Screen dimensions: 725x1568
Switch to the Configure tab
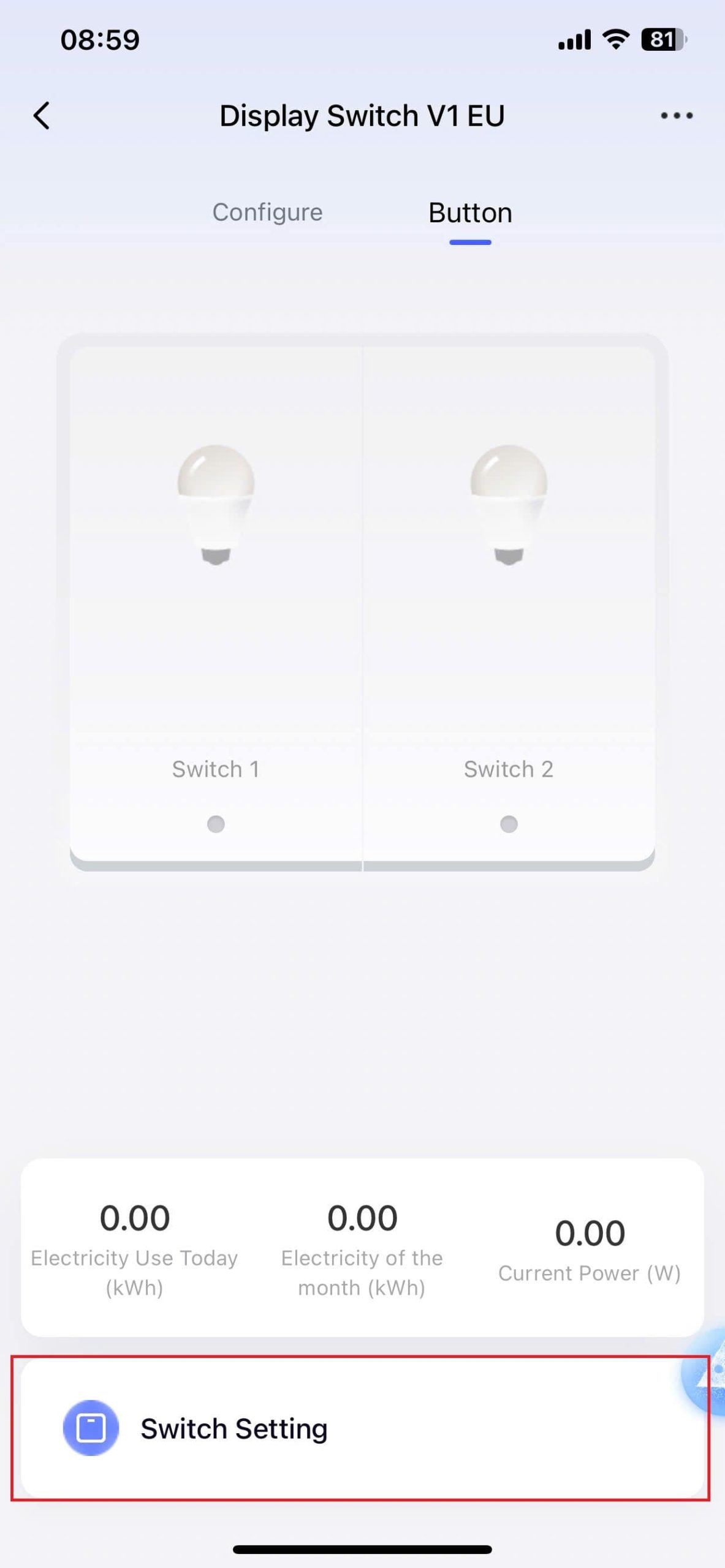click(x=267, y=213)
